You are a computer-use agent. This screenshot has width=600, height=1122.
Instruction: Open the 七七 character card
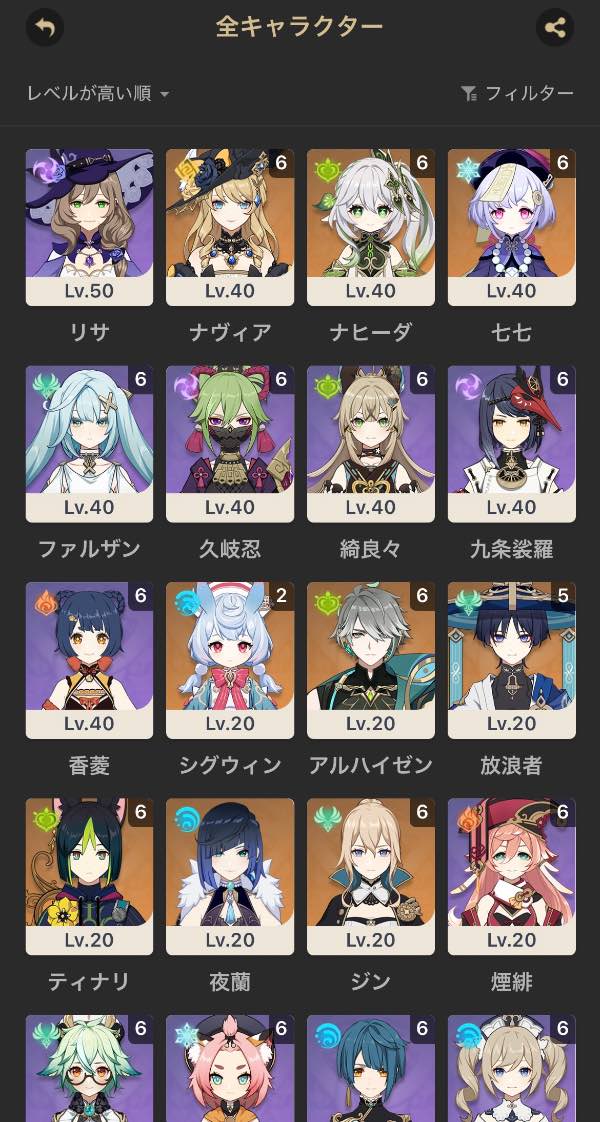coord(512,227)
